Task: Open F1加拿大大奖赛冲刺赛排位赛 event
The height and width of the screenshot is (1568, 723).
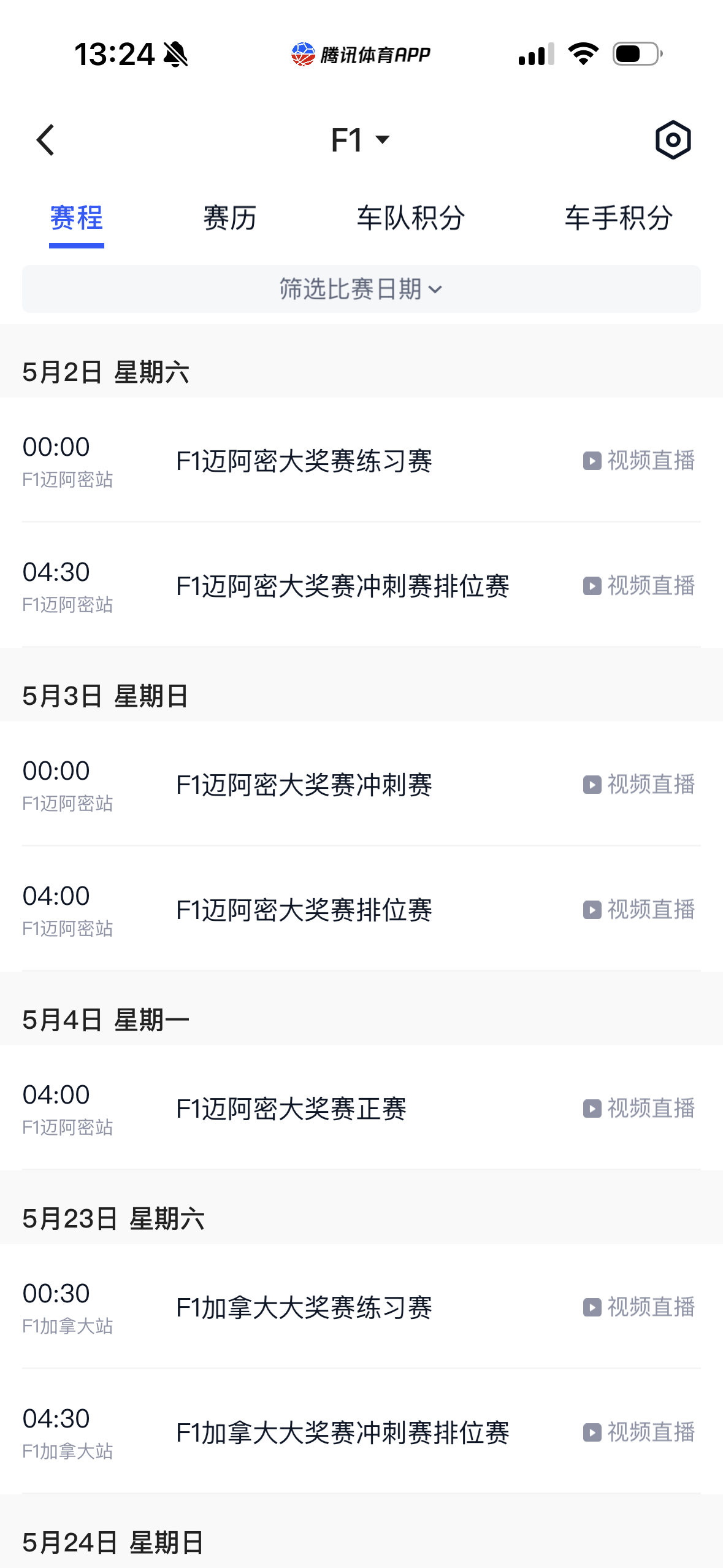Action: point(361,1432)
